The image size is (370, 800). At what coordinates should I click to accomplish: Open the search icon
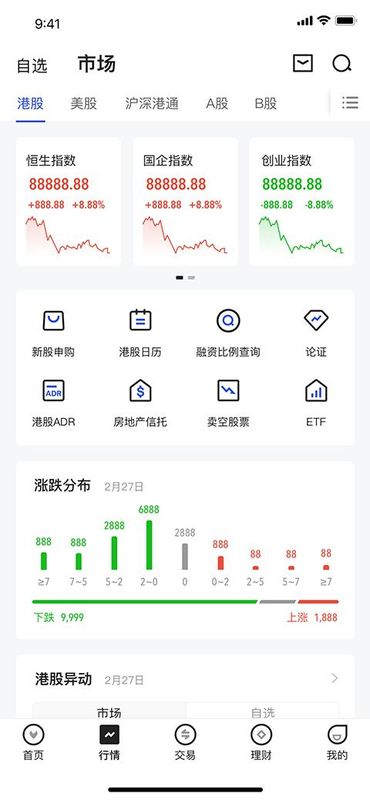pyautogui.click(x=342, y=64)
